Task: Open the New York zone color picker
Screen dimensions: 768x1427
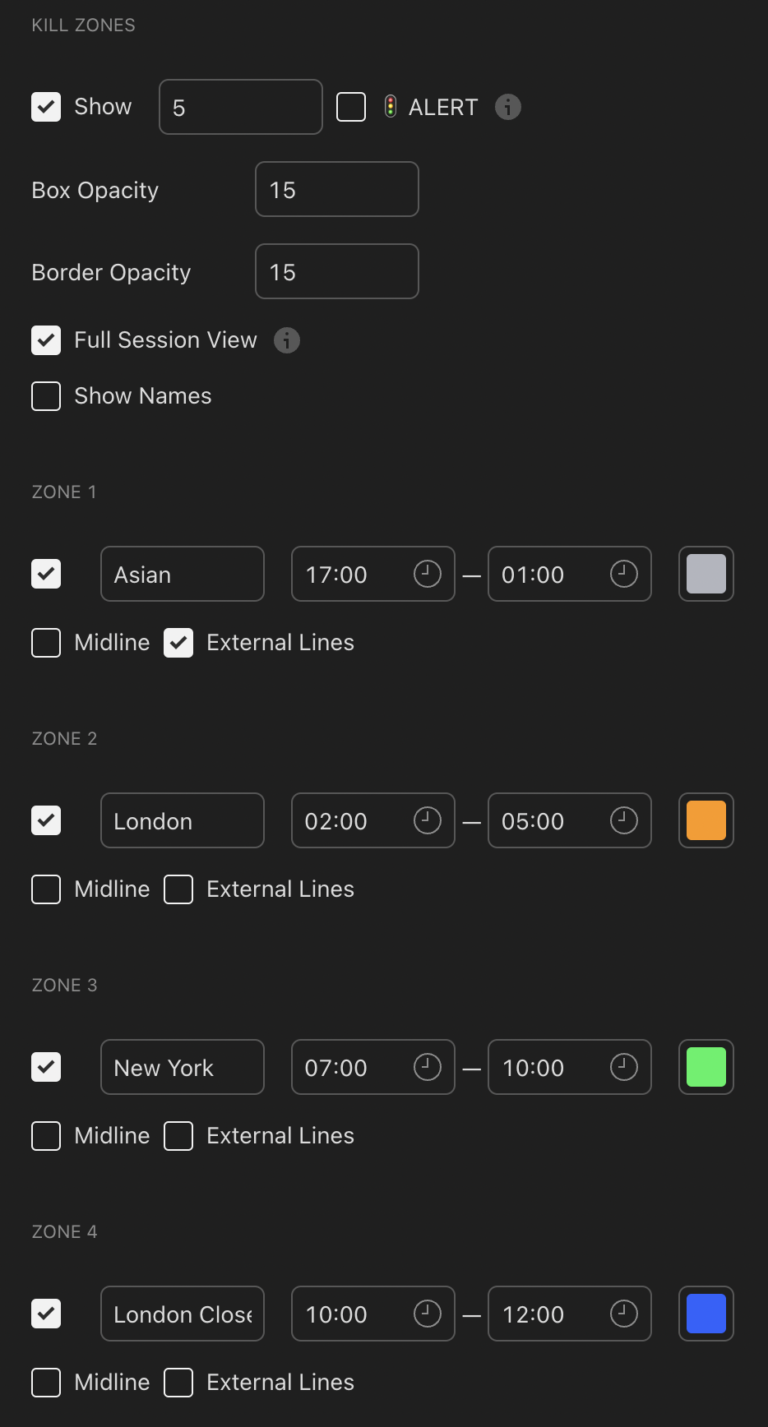Action: pos(706,1067)
